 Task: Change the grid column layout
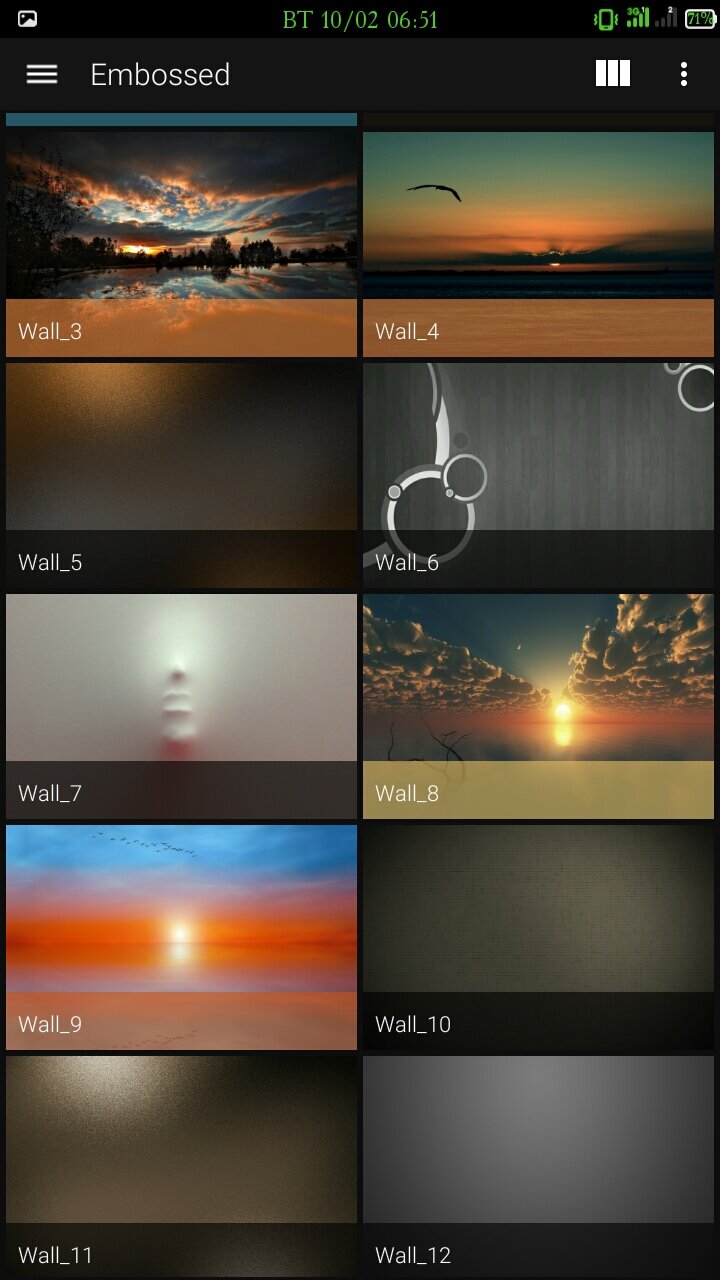(612, 74)
